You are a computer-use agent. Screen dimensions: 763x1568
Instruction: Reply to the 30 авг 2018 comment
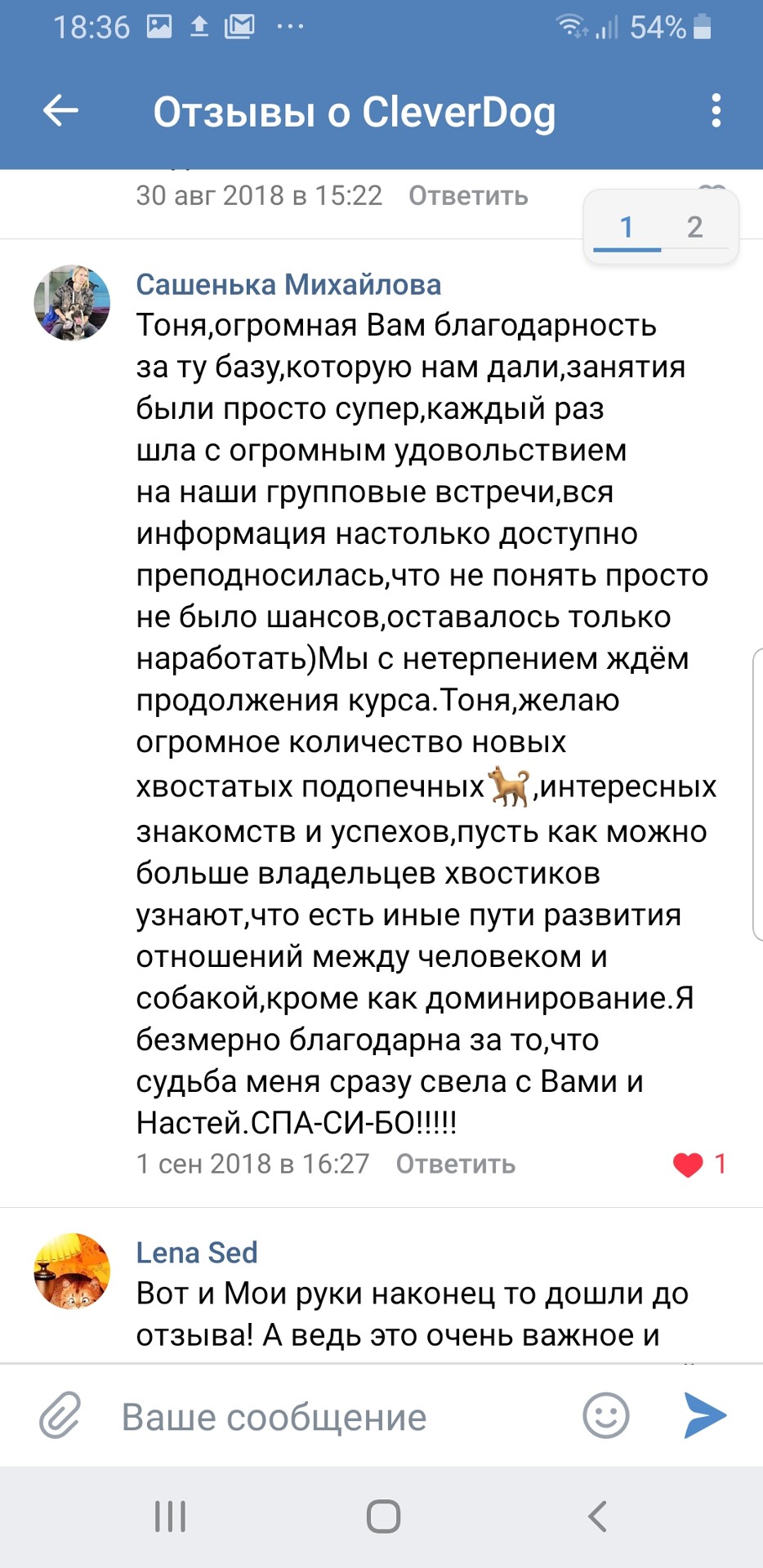468,196
